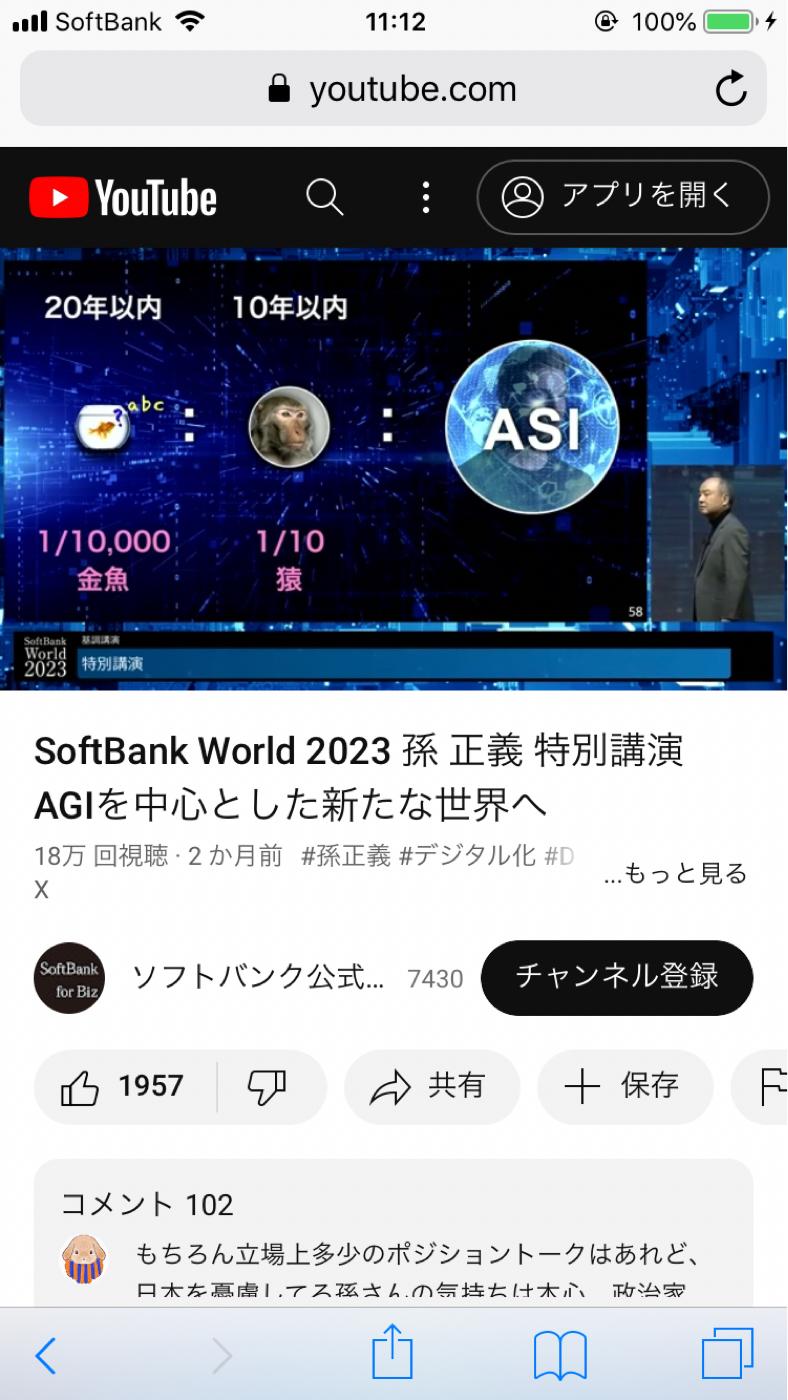Image resolution: width=788 pixels, height=1400 pixels.
Task: Tap アプリを開く to open the app
Action: pyautogui.click(x=623, y=197)
